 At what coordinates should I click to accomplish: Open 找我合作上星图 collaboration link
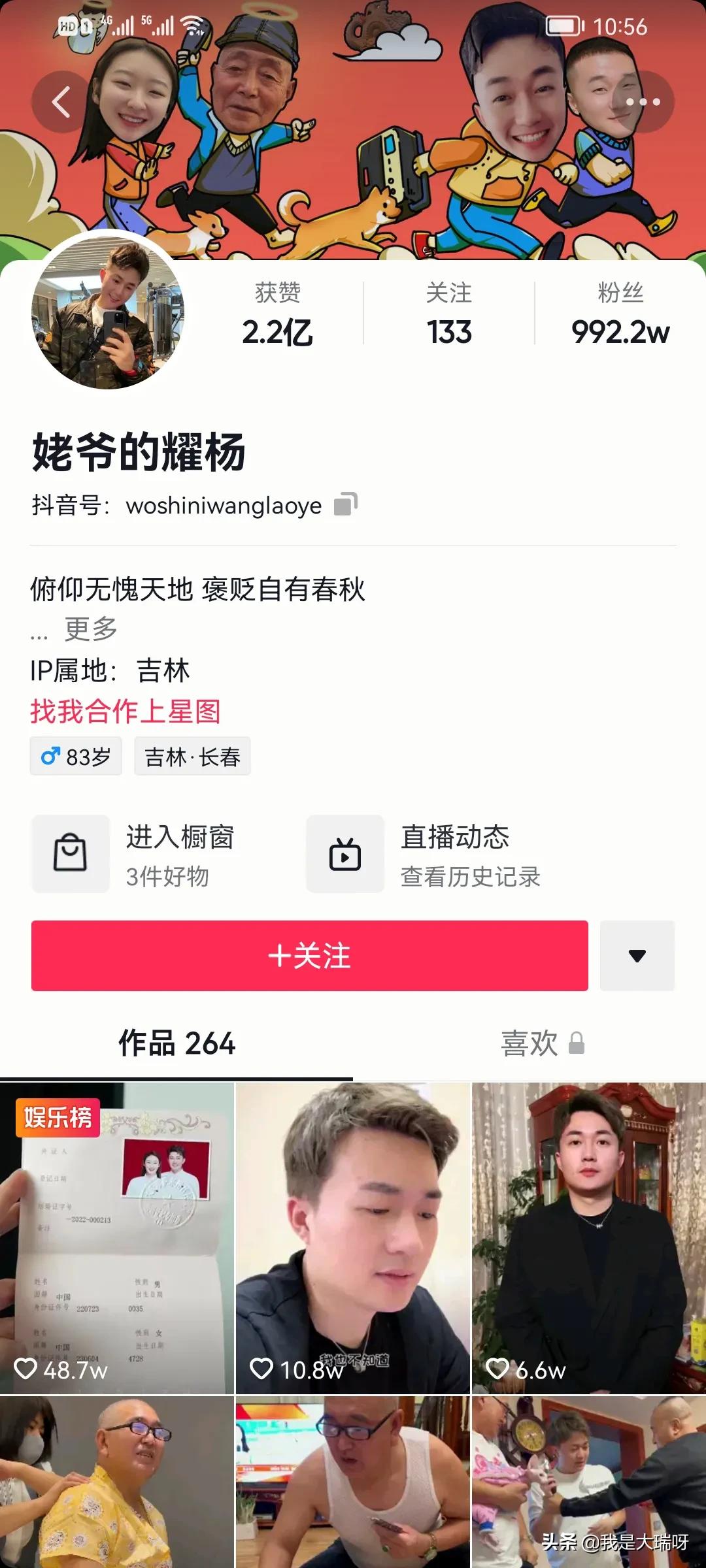(x=126, y=713)
